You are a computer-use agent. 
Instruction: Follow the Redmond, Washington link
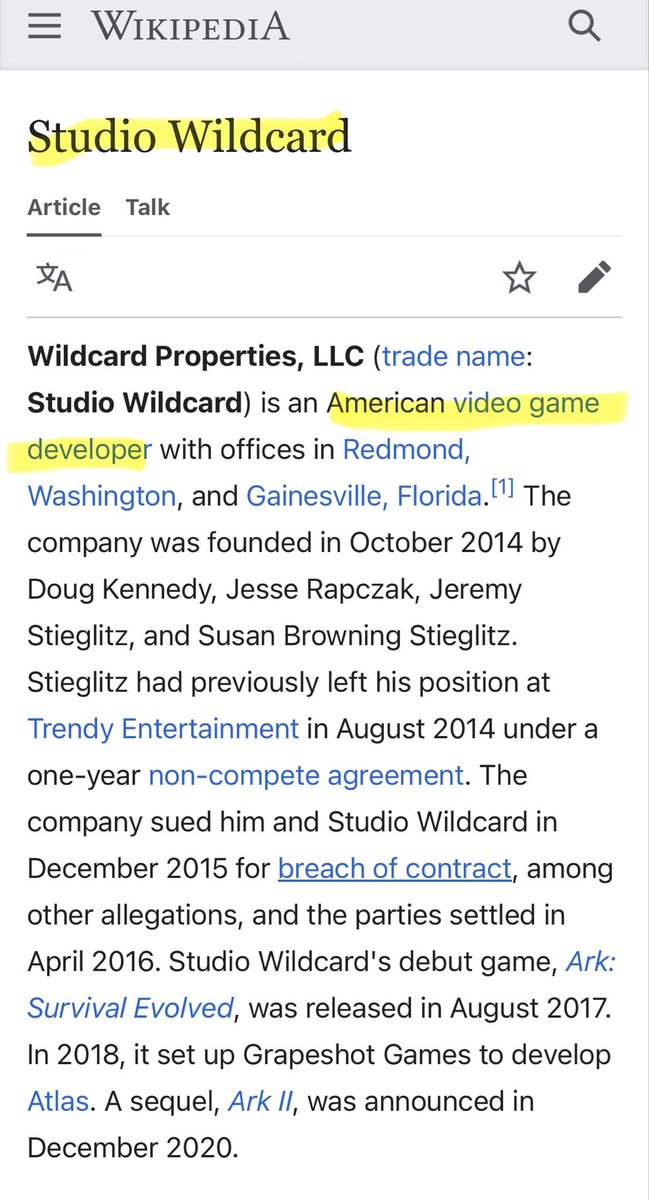pyautogui.click(x=405, y=450)
